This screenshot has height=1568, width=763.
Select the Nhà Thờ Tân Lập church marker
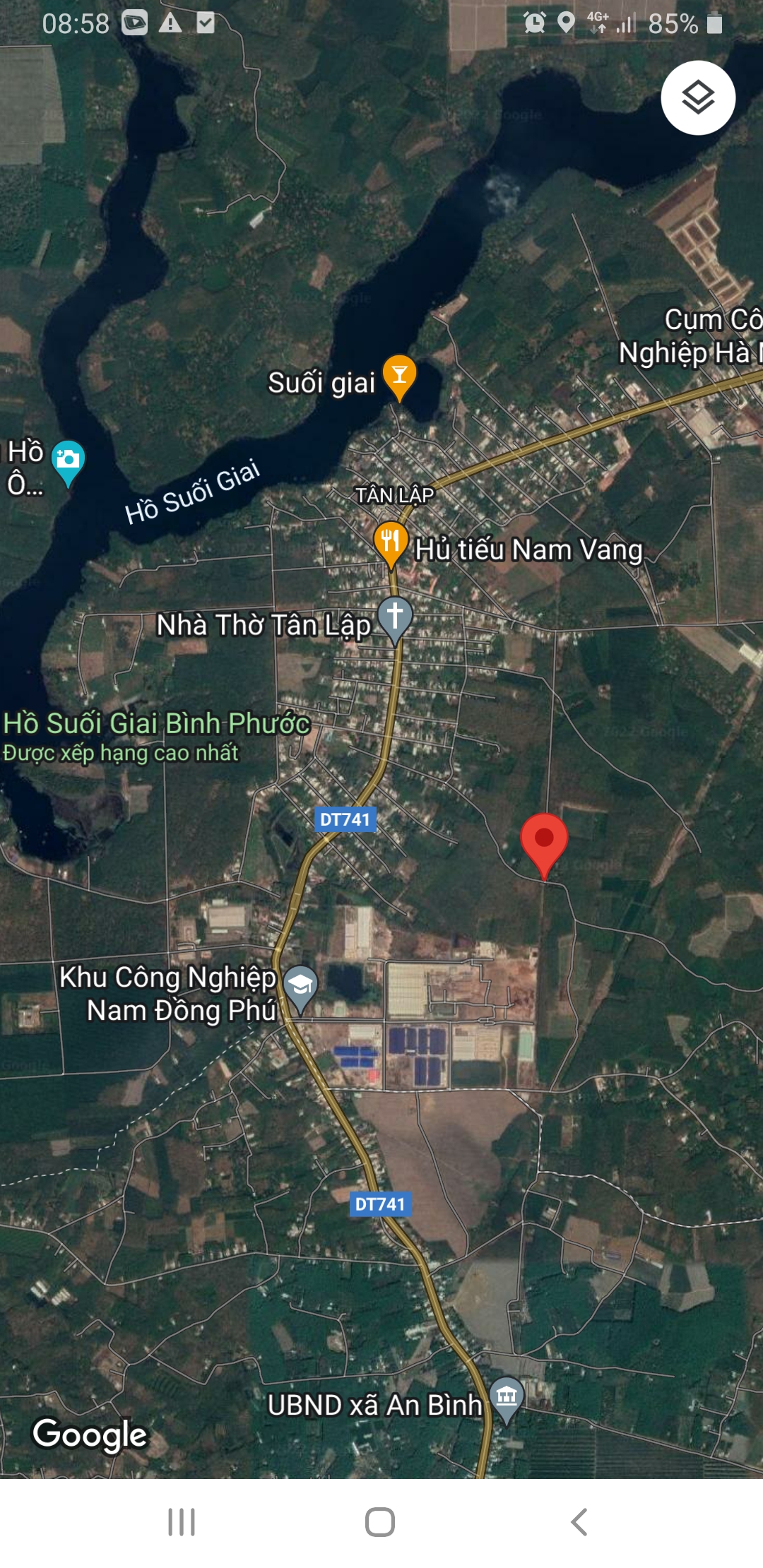395,617
